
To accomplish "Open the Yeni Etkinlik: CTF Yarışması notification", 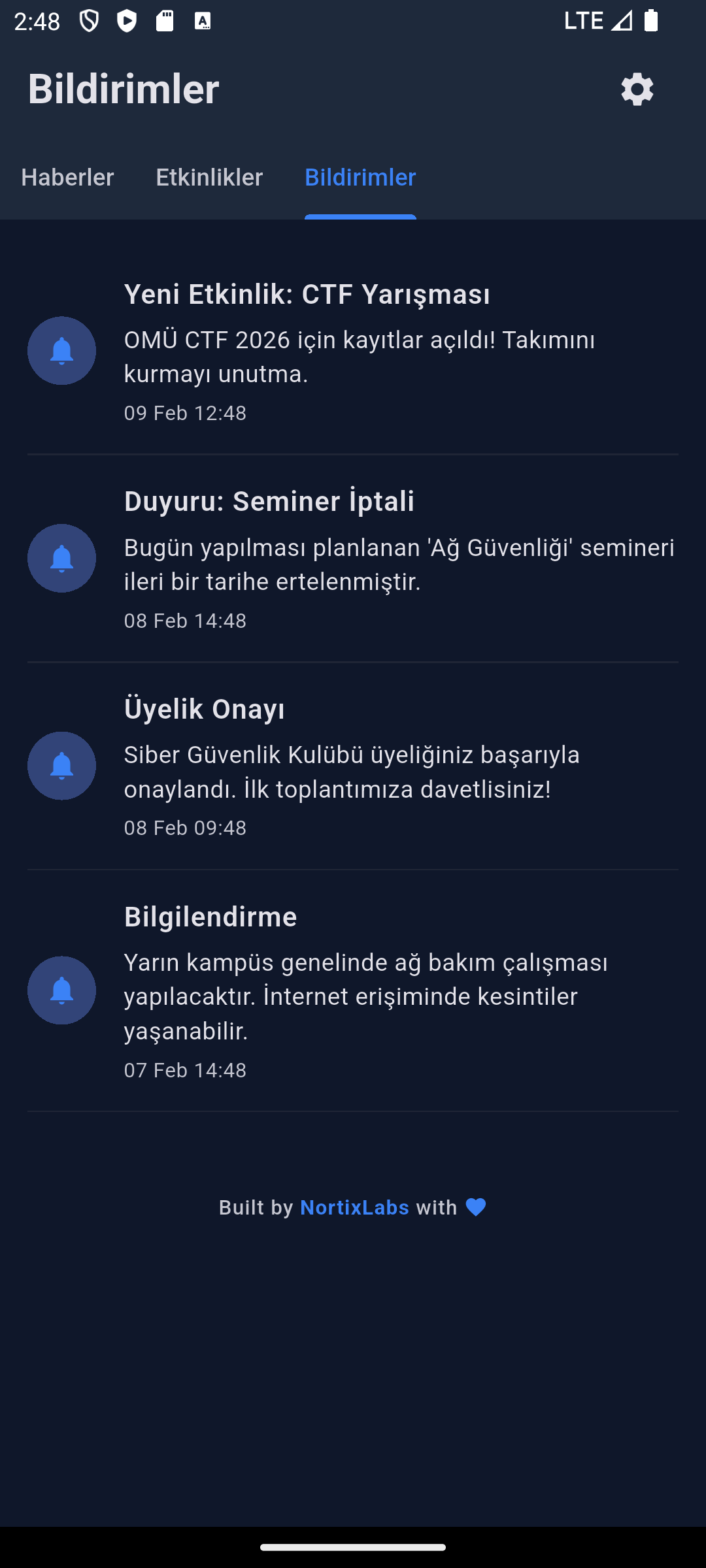I will click(x=353, y=351).
